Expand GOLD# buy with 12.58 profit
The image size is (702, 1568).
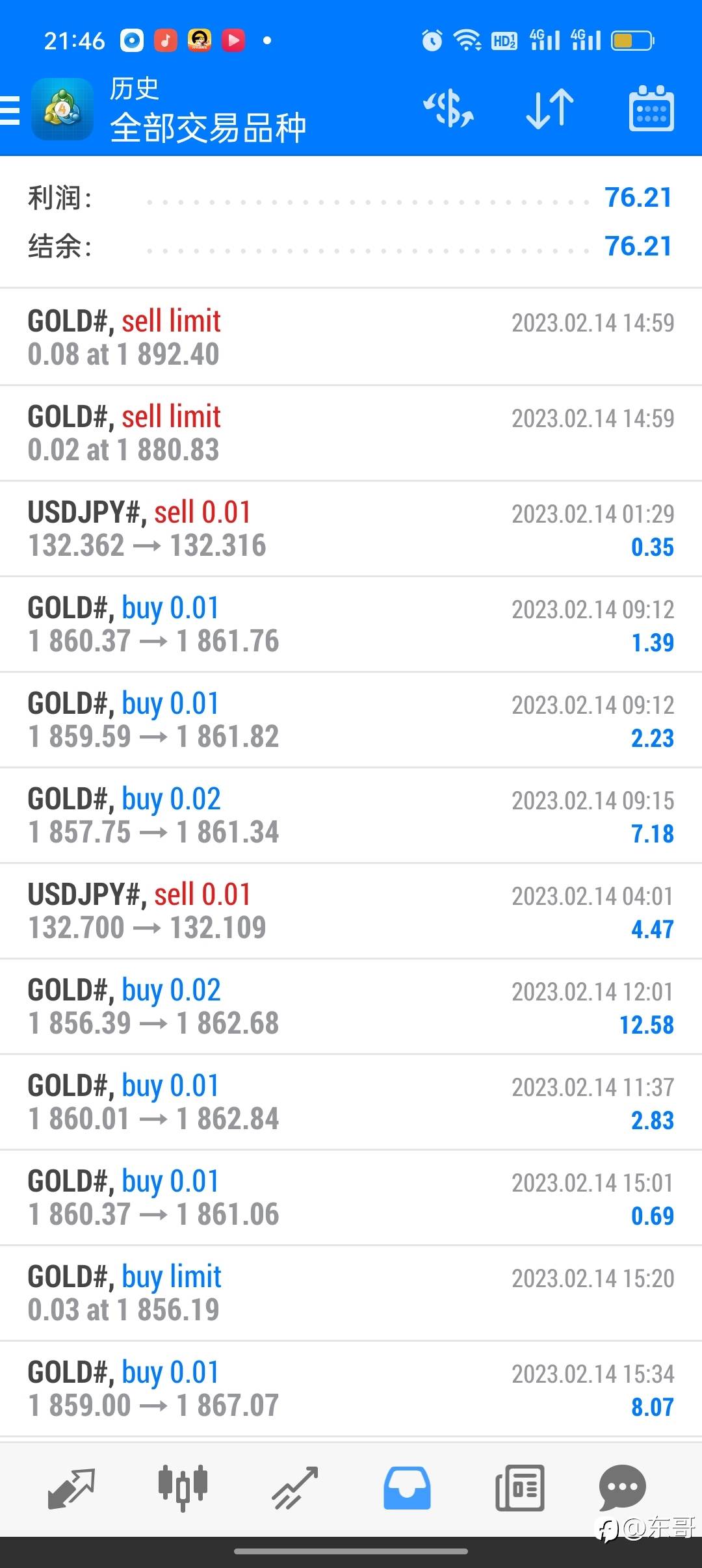click(351, 1006)
